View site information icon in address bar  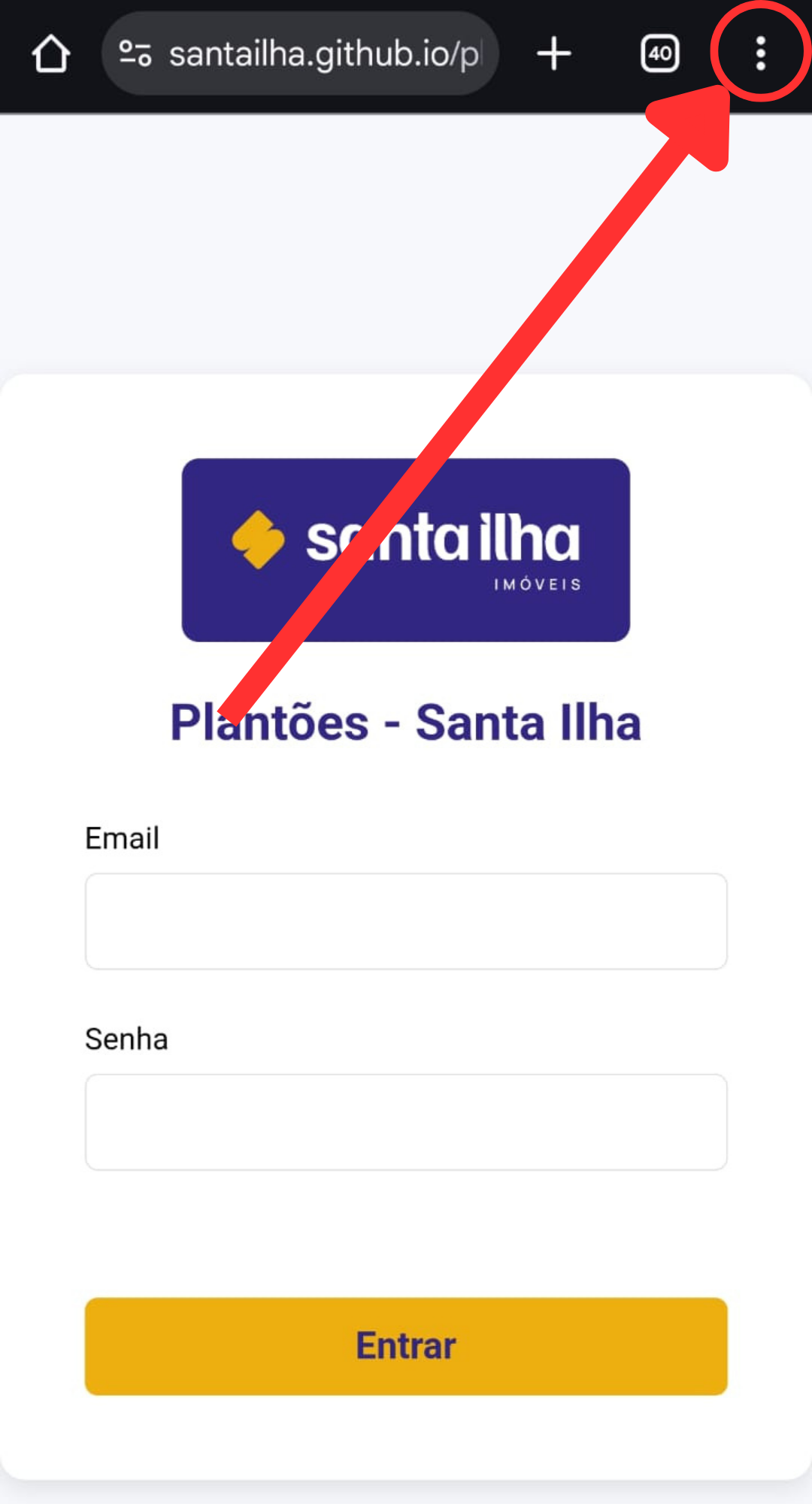135,54
